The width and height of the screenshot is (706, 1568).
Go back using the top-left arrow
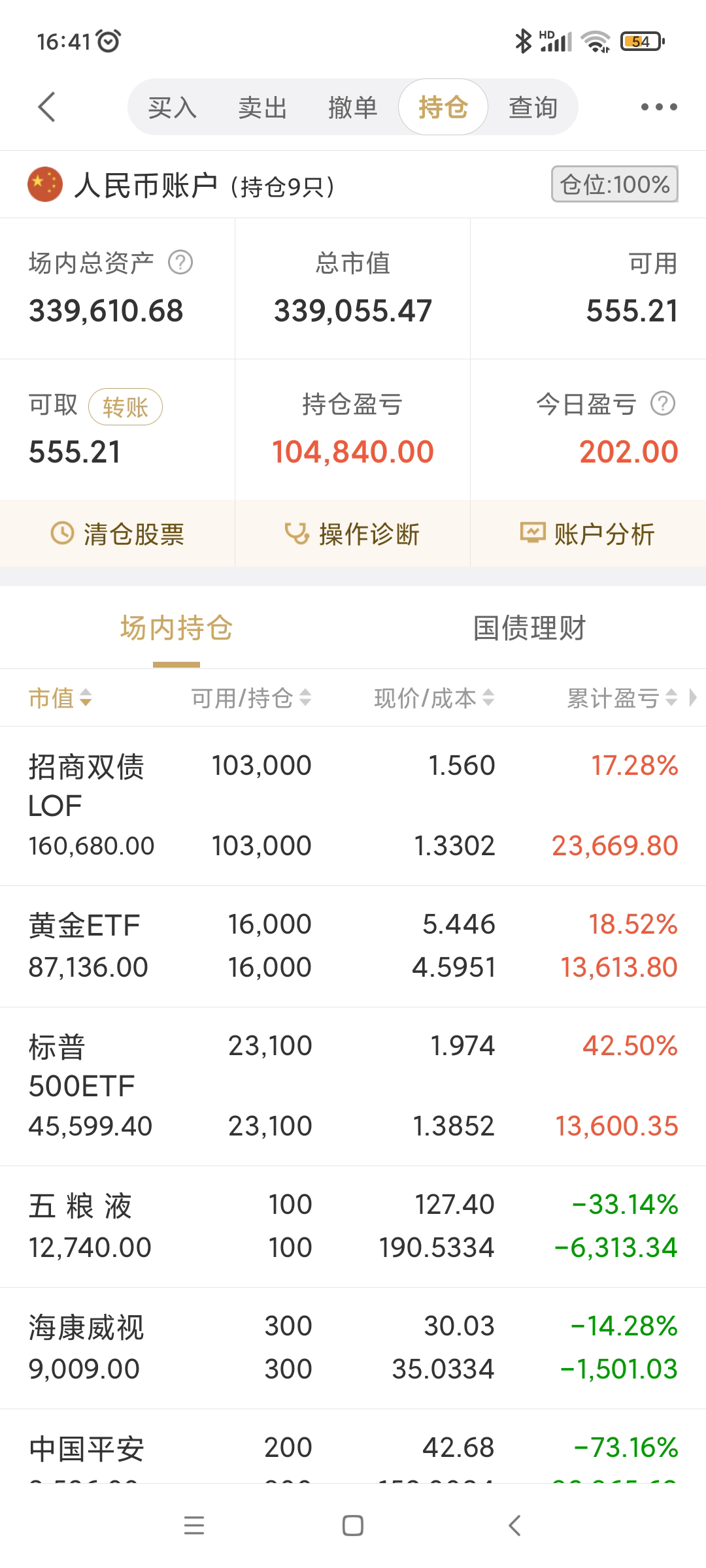[x=46, y=107]
